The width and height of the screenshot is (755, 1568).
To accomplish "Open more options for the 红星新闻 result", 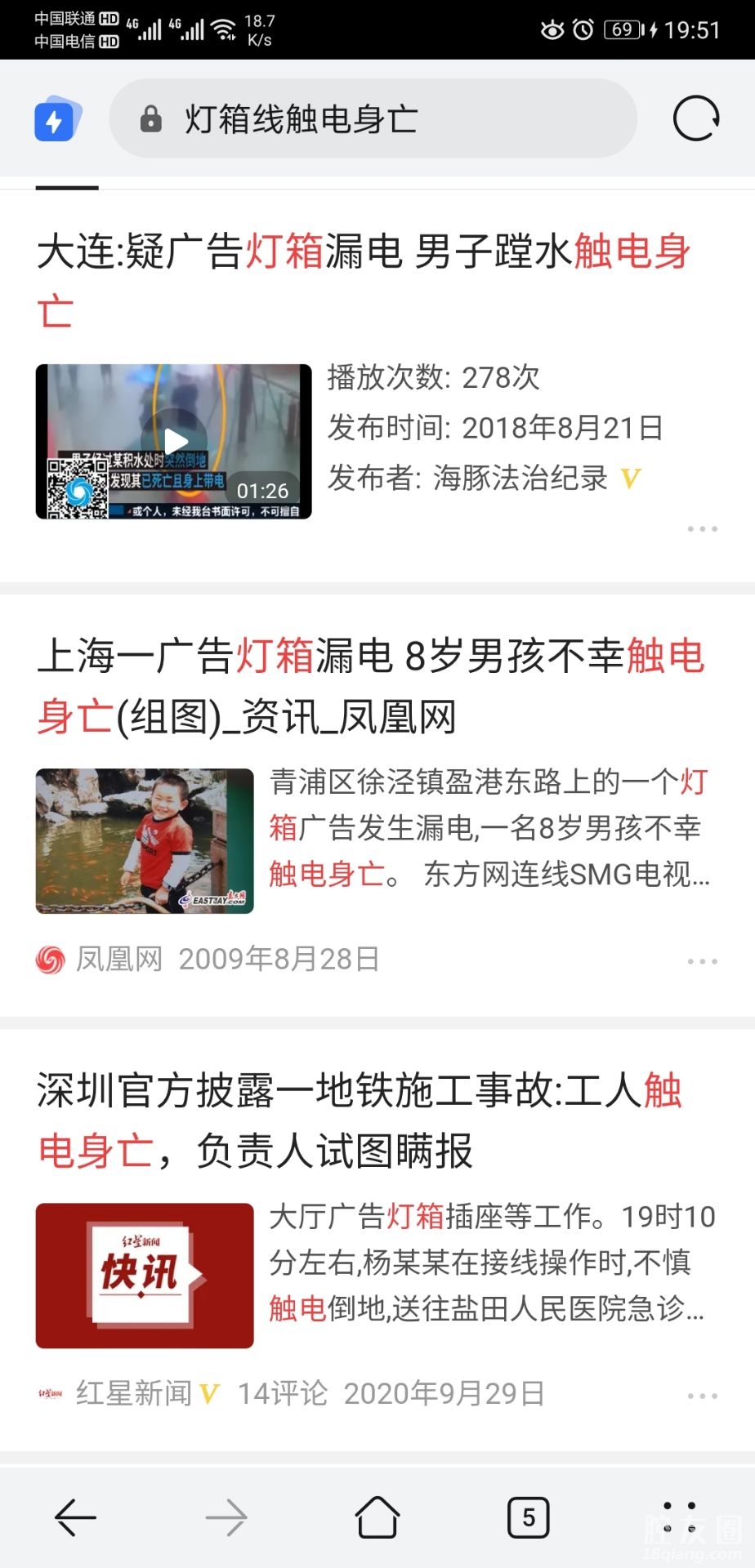I will pyautogui.click(x=702, y=1396).
